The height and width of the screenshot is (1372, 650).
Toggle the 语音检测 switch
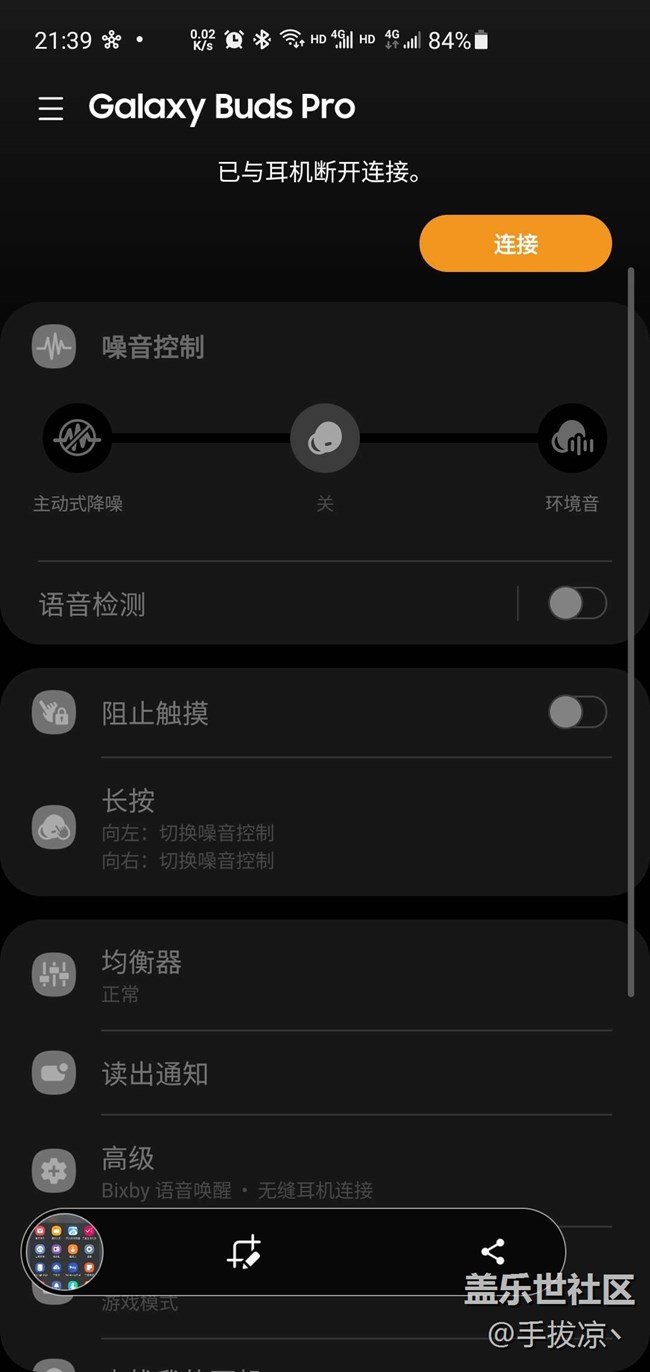click(x=578, y=604)
